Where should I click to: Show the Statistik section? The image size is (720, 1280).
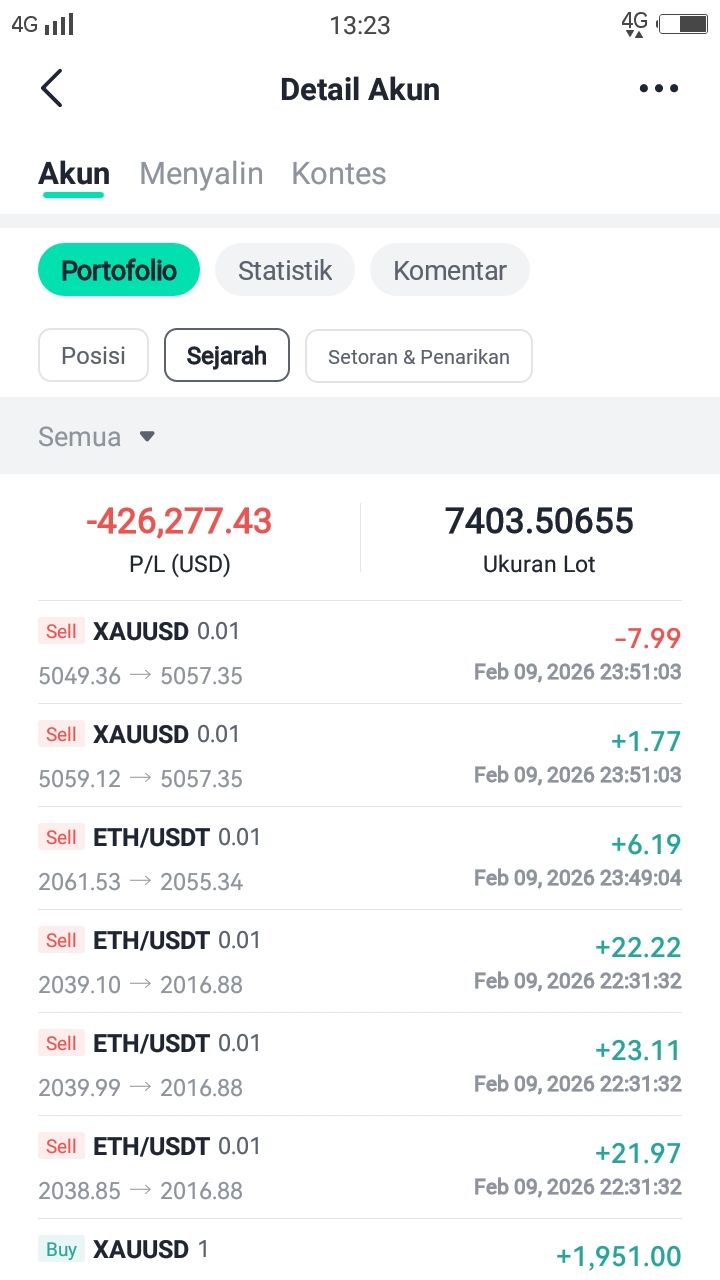pyautogui.click(x=285, y=270)
